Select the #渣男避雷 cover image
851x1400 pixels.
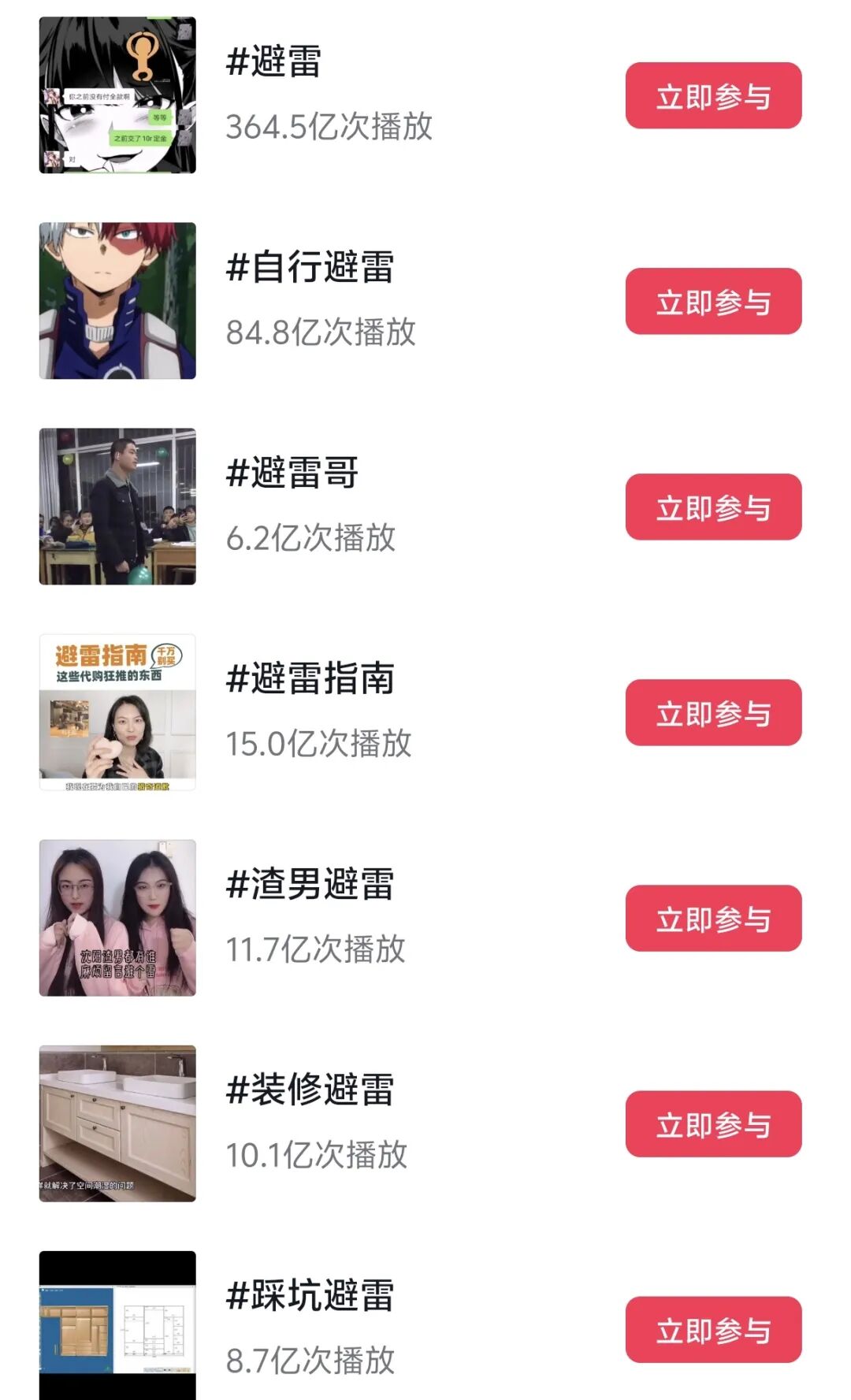pos(117,918)
